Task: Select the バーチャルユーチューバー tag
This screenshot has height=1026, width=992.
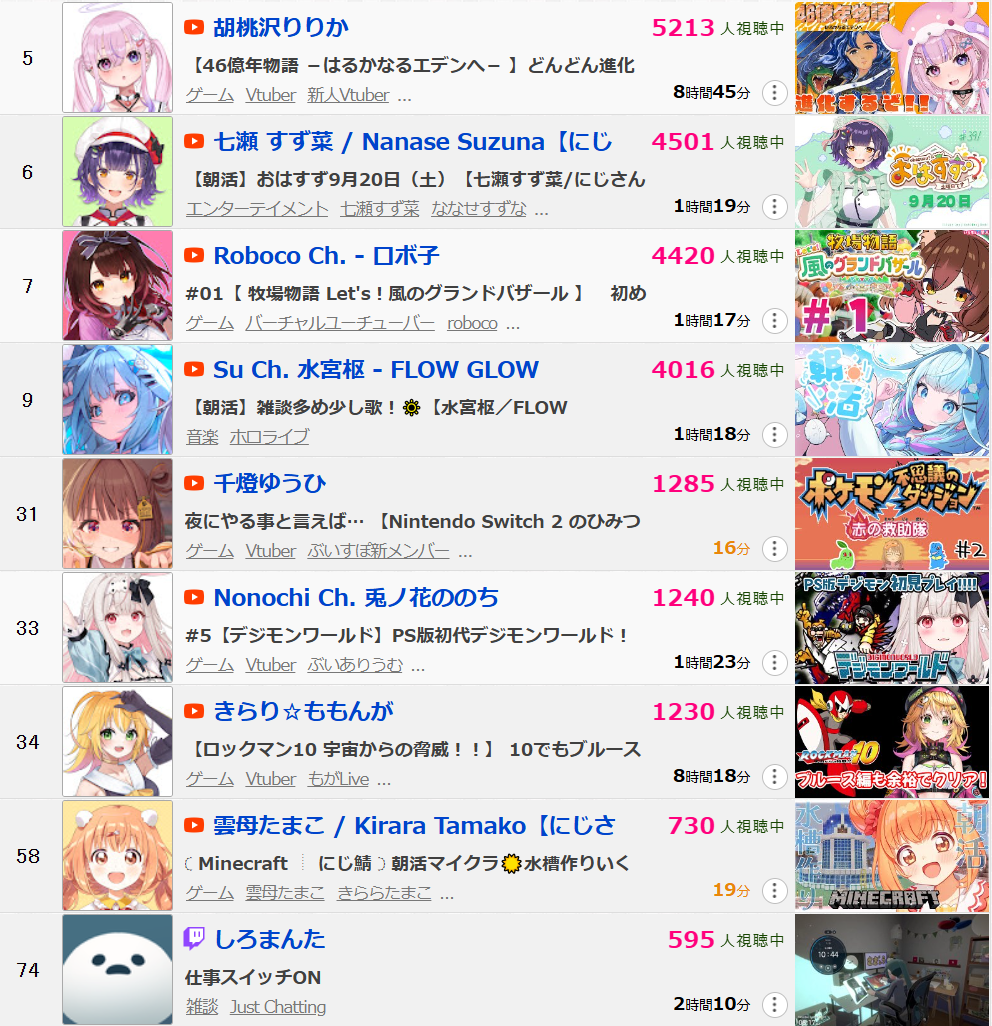Action: click(340, 323)
